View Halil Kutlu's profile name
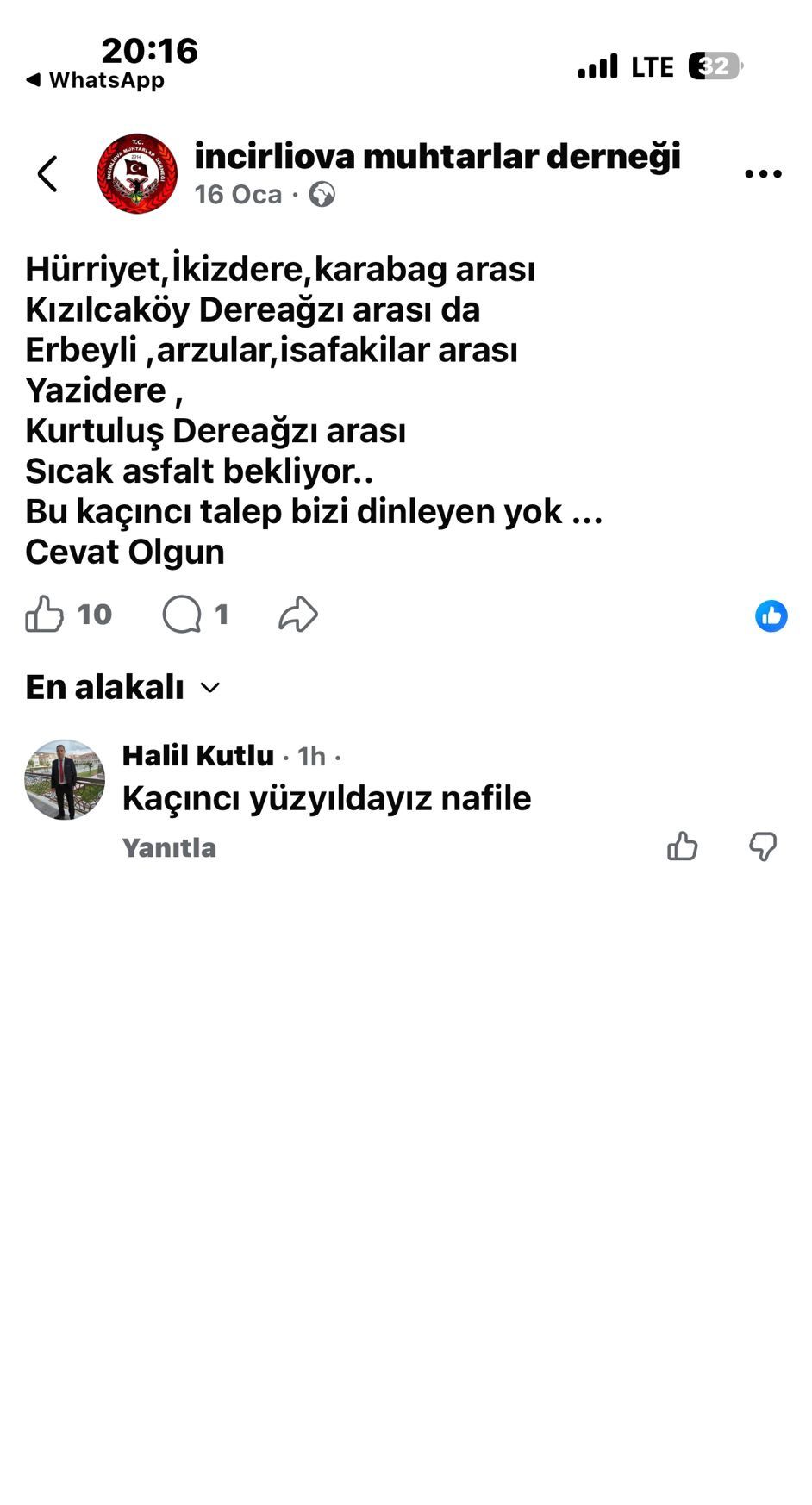The width and height of the screenshot is (812, 1505). [x=198, y=754]
